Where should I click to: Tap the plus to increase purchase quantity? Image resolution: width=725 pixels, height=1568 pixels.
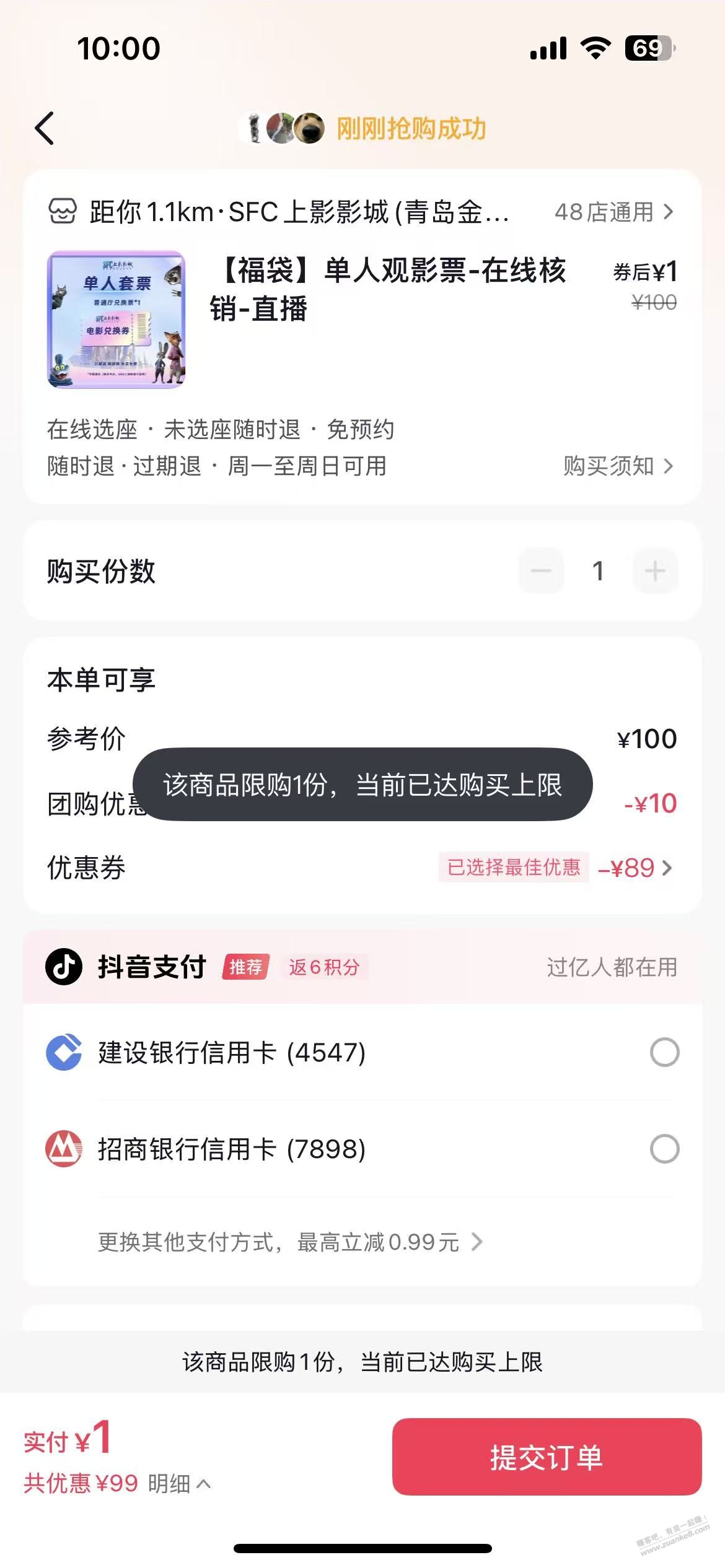[655, 572]
